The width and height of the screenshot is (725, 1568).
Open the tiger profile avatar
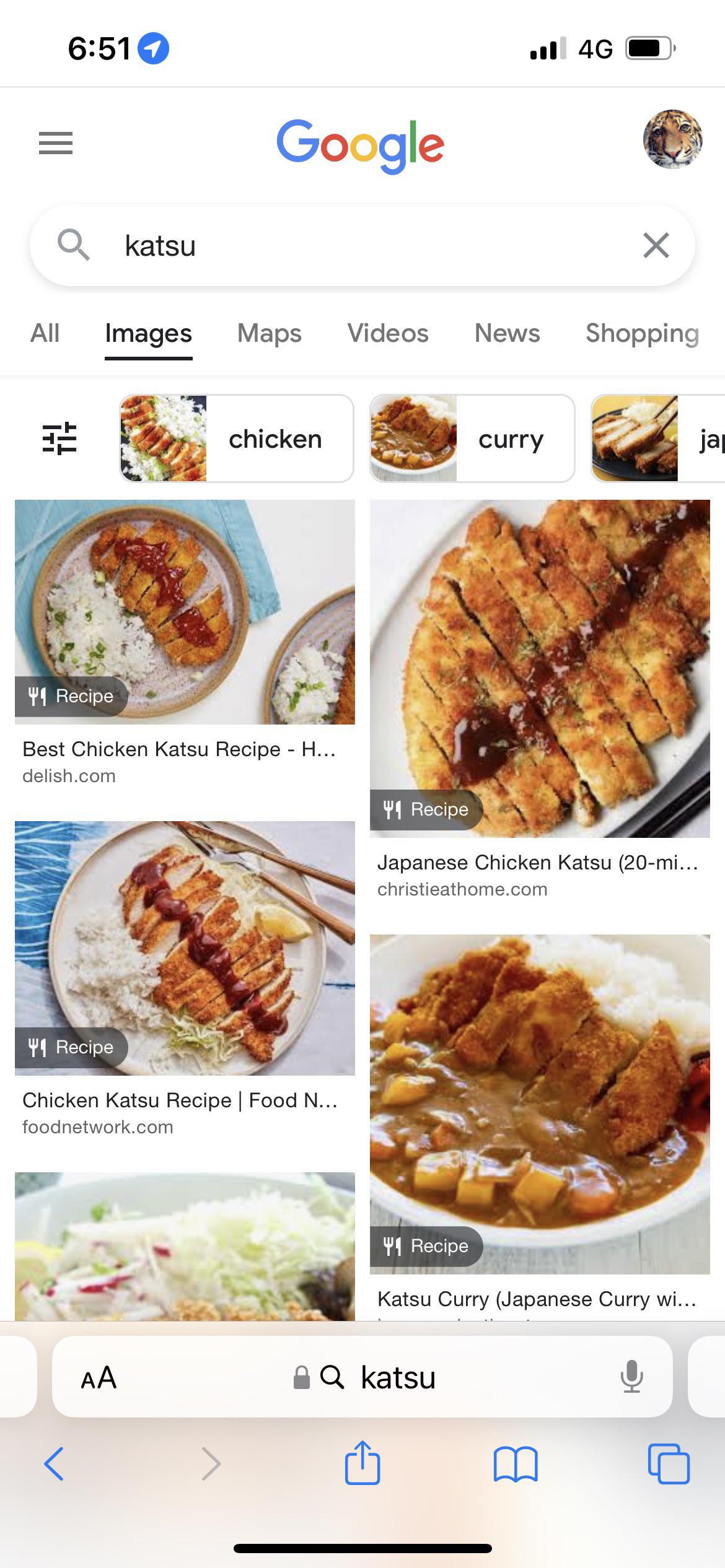672,140
